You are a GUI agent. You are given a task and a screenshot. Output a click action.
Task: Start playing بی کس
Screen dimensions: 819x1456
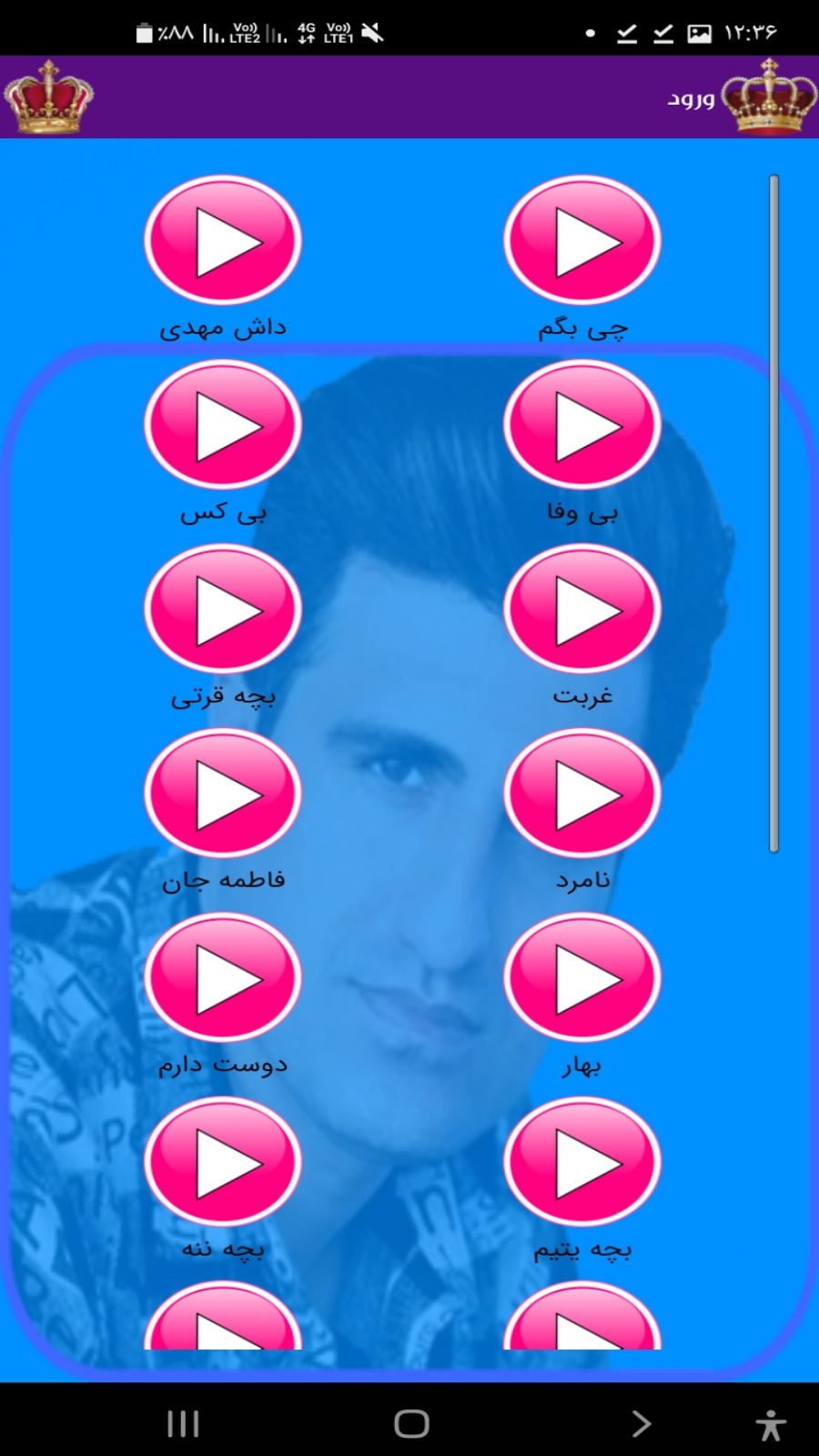coord(223,425)
